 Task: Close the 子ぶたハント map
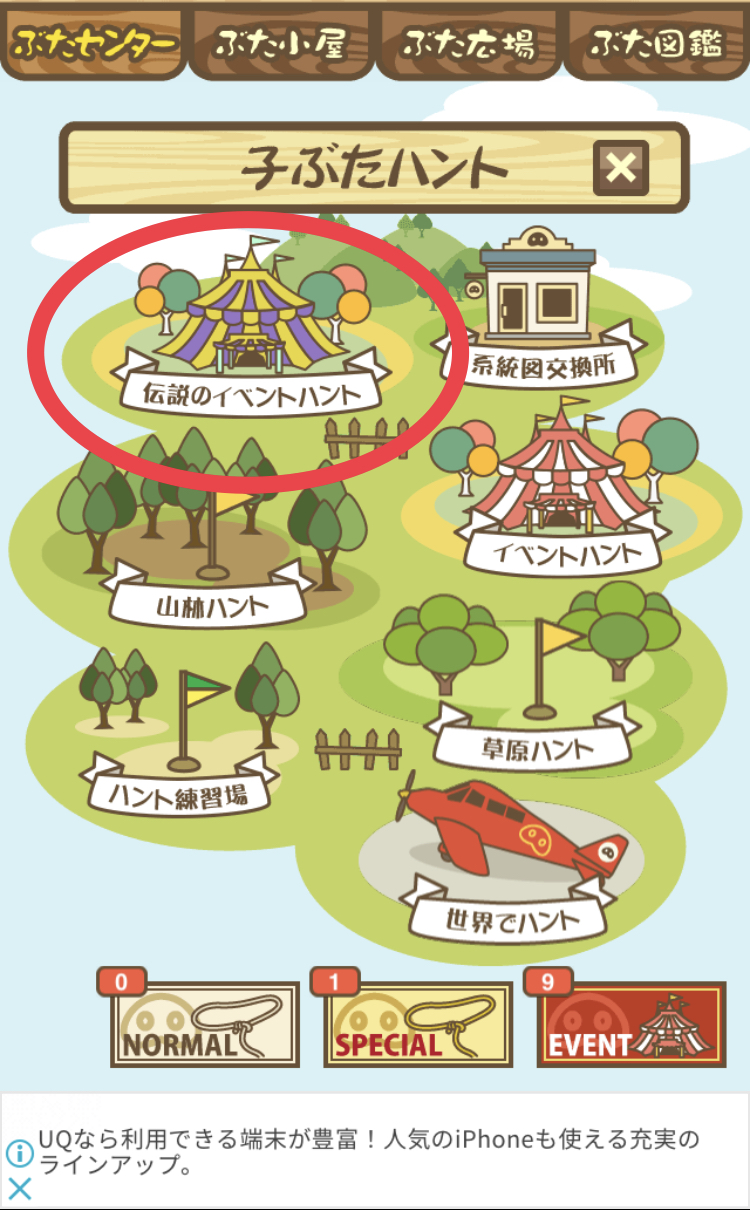(621, 167)
